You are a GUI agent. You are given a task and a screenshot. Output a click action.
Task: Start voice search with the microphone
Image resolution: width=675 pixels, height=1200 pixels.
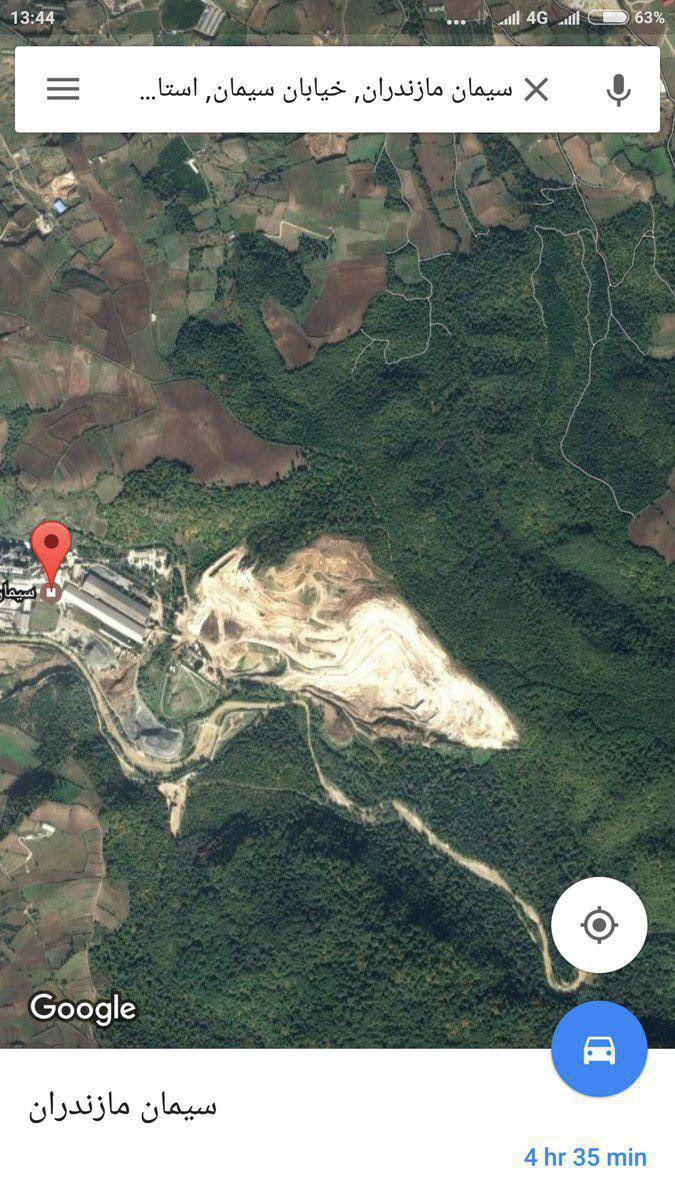tap(618, 90)
